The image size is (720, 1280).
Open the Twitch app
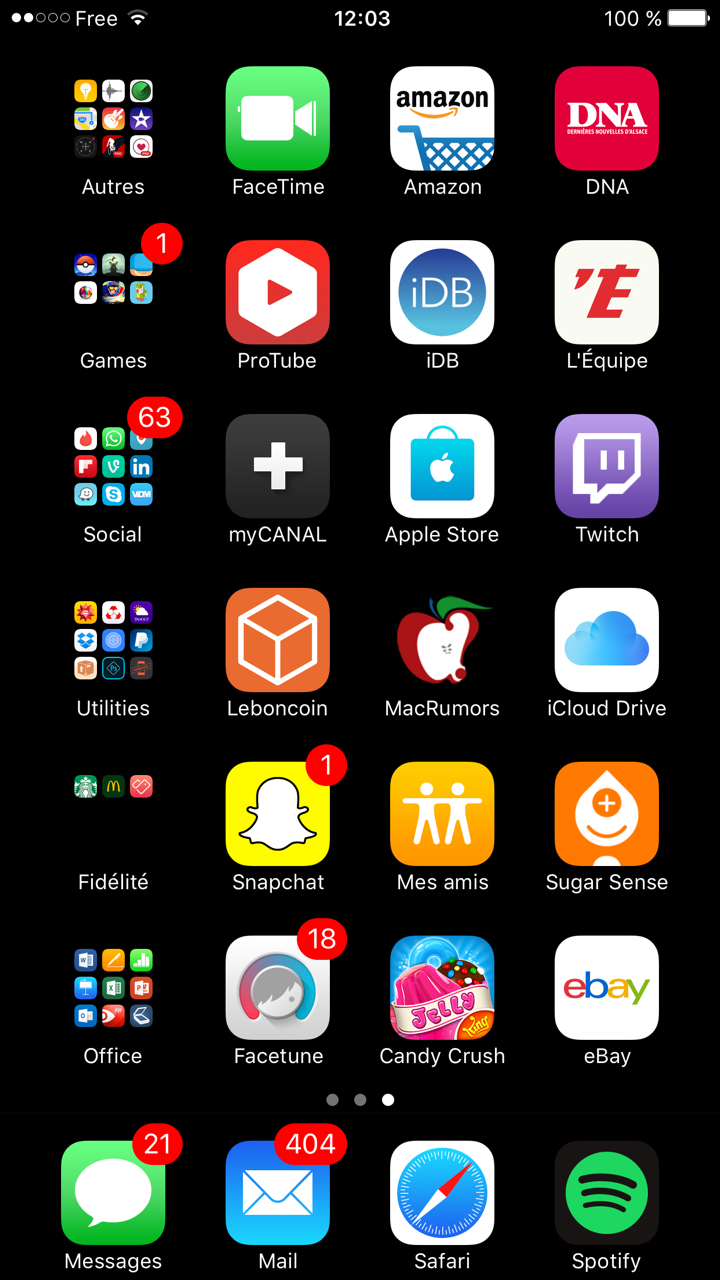(x=607, y=467)
